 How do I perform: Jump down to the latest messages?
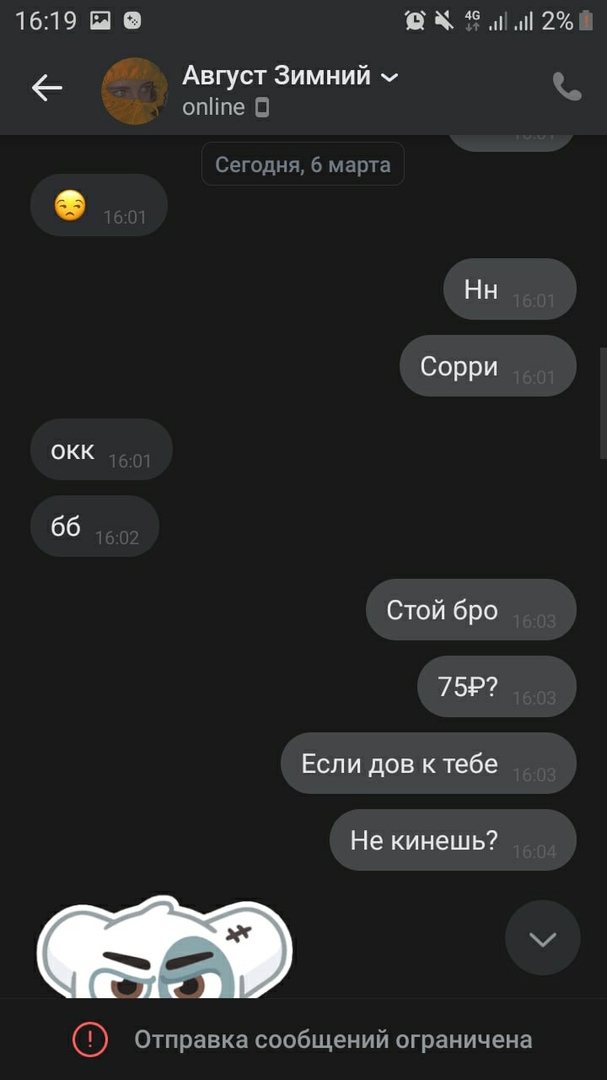(542, 938)
